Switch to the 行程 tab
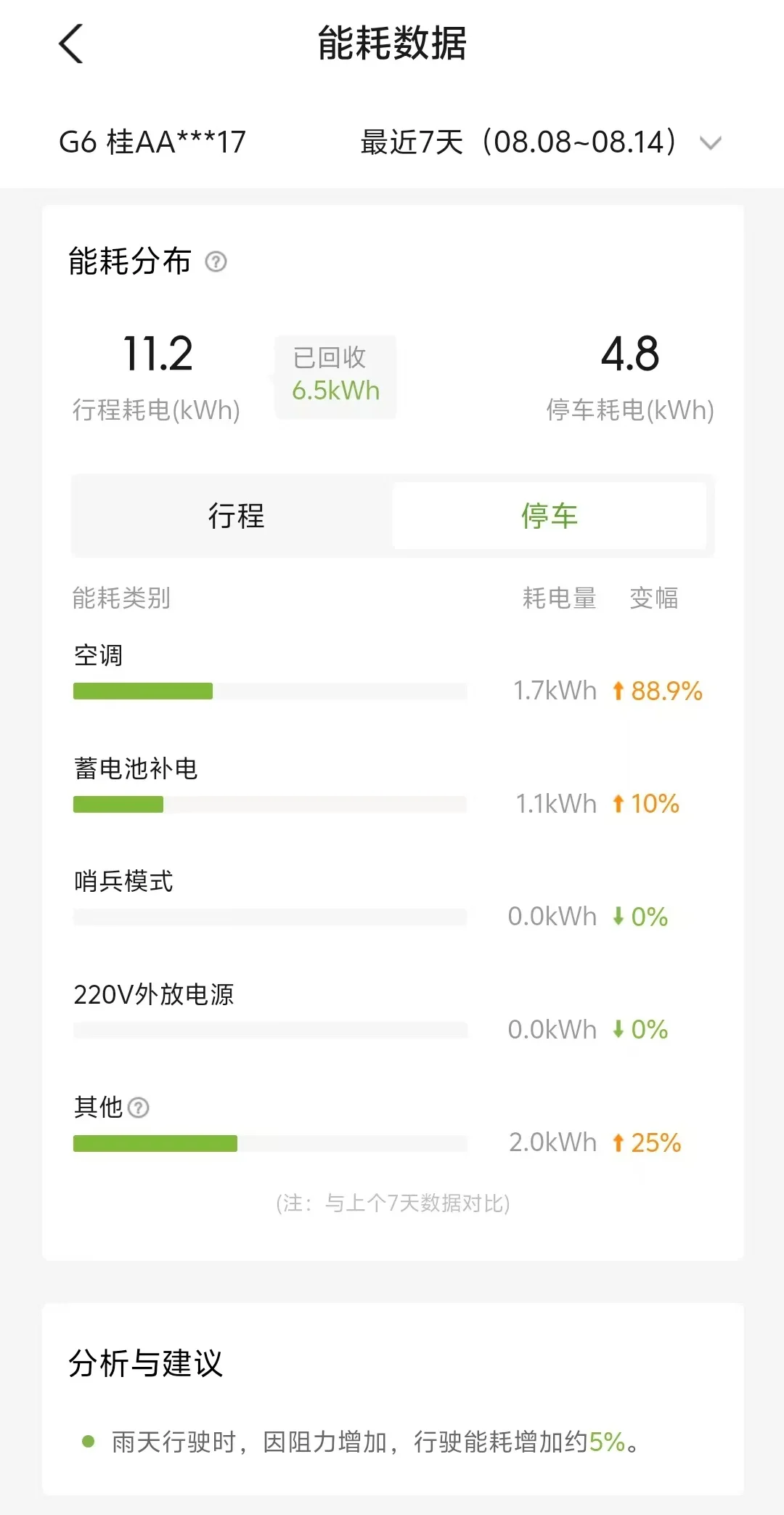 236,516
